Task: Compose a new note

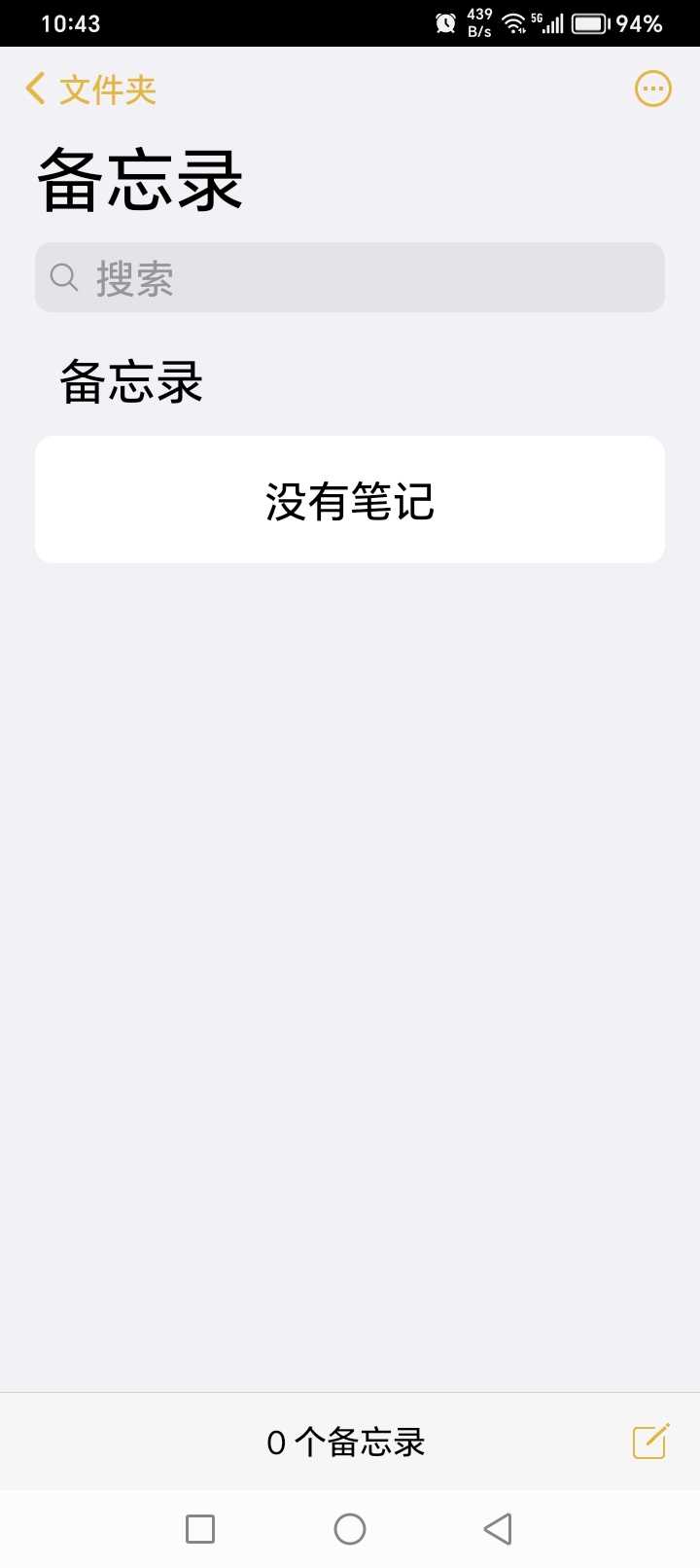Action: tap(650, 1441)
